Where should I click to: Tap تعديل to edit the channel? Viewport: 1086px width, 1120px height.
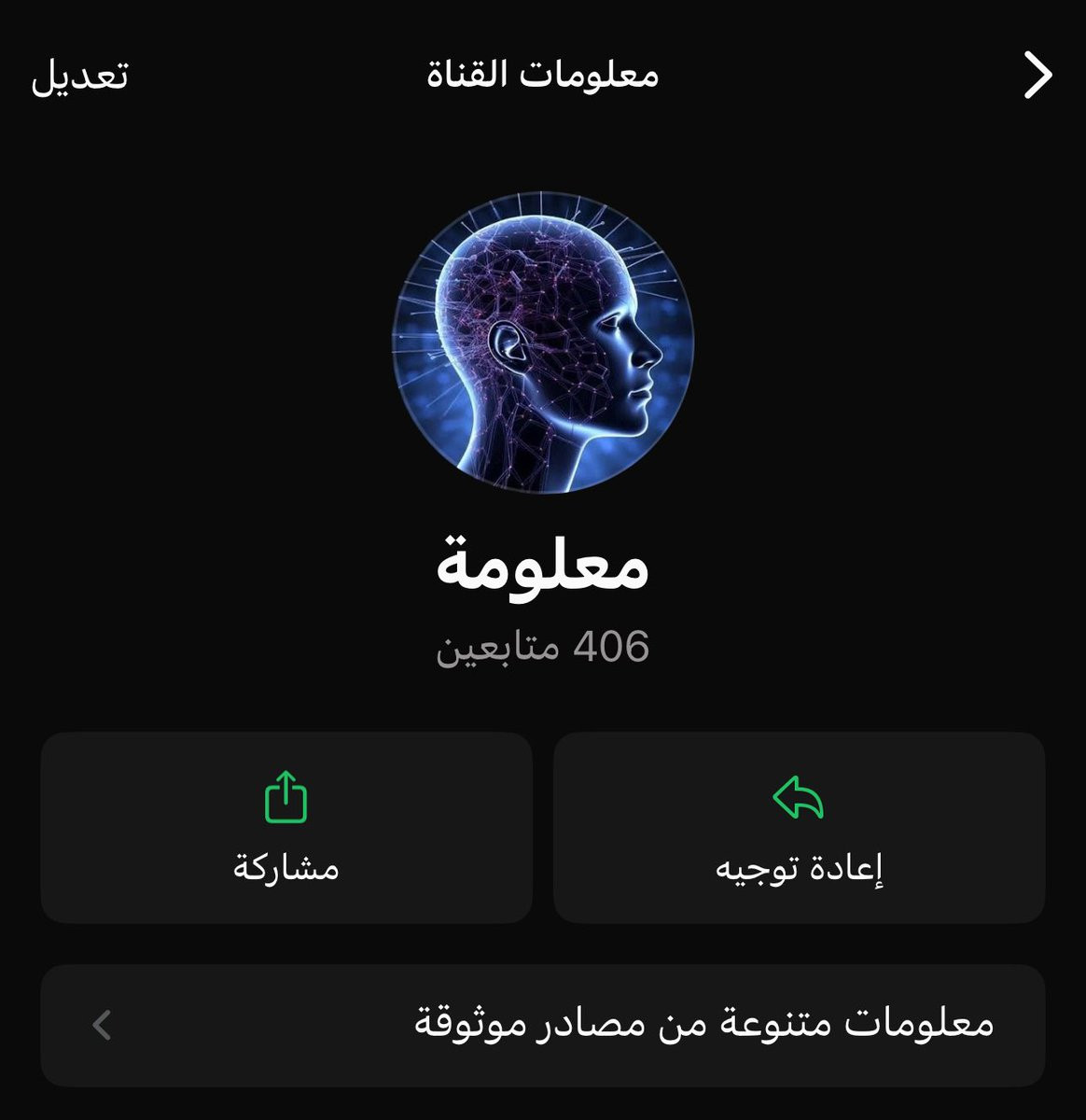pyautogui.click(x=79, y=76)
